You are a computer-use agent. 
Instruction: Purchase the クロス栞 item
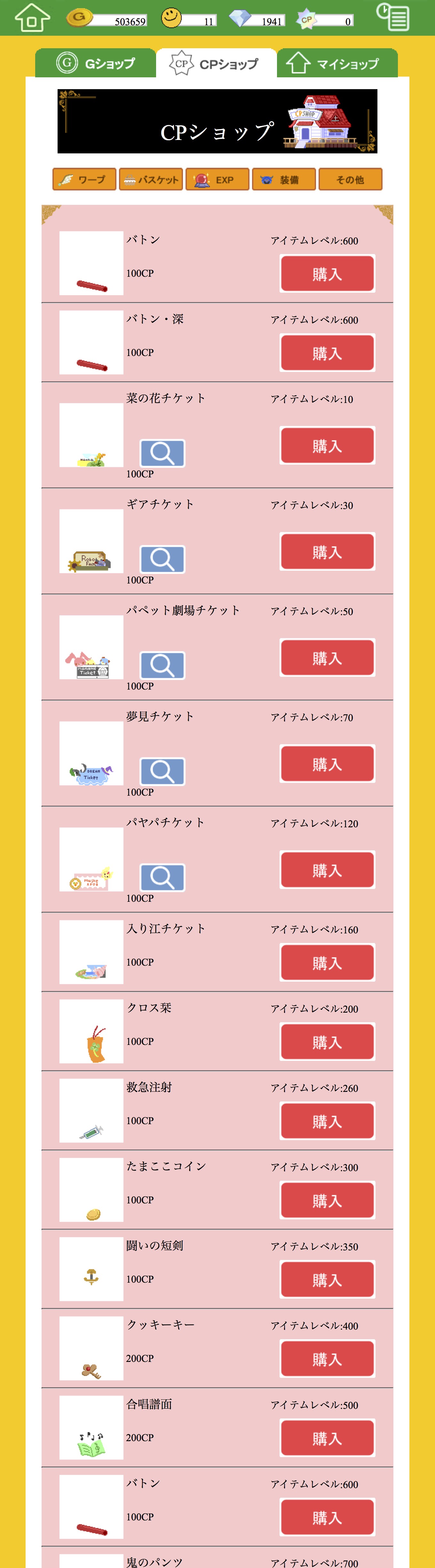(327, 1042)
